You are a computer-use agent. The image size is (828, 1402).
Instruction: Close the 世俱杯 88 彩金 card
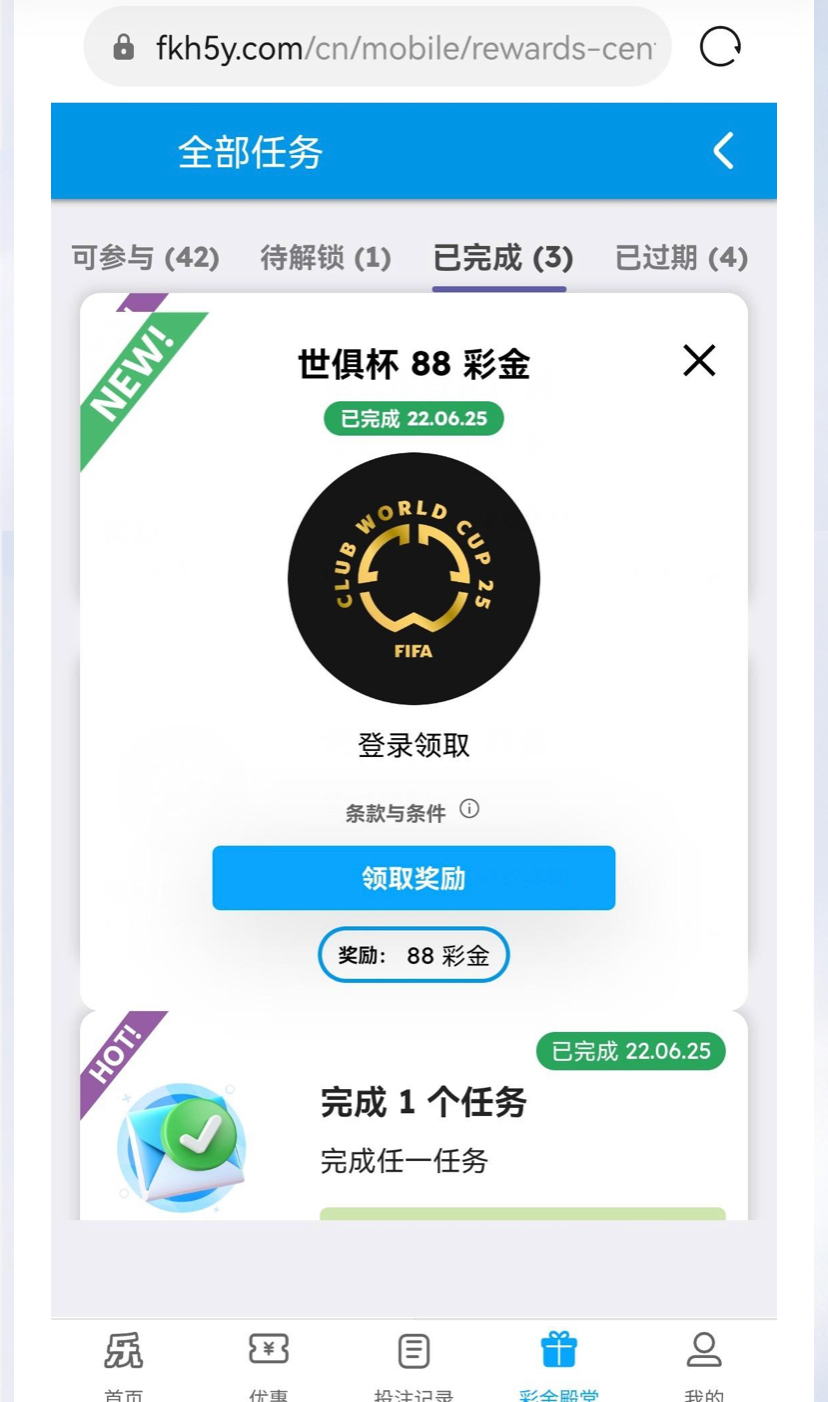tap(699, 360)
